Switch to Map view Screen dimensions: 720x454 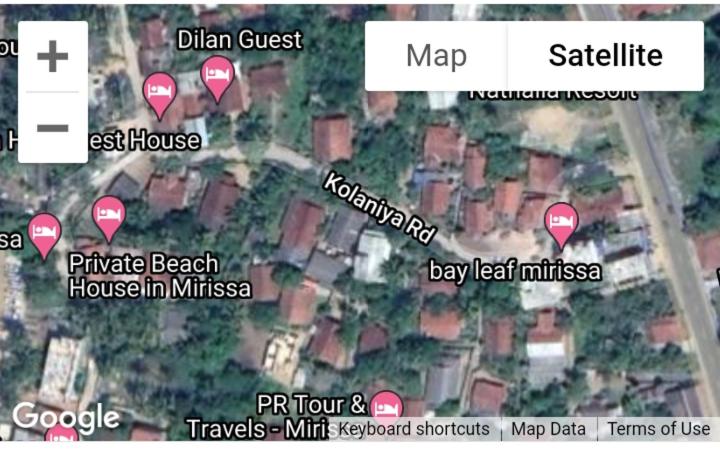pos(436,56)
